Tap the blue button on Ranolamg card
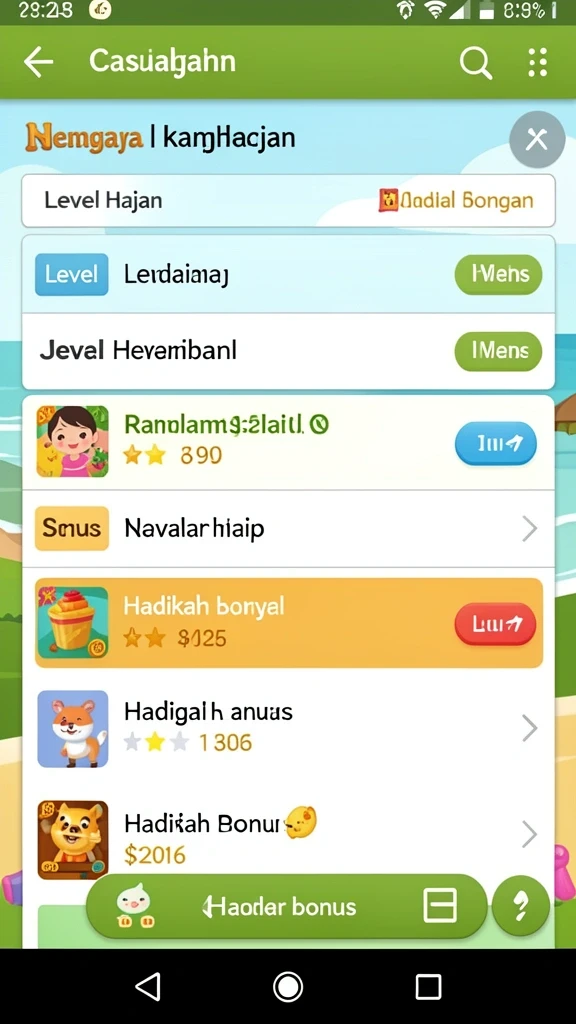 click(496, 443)
